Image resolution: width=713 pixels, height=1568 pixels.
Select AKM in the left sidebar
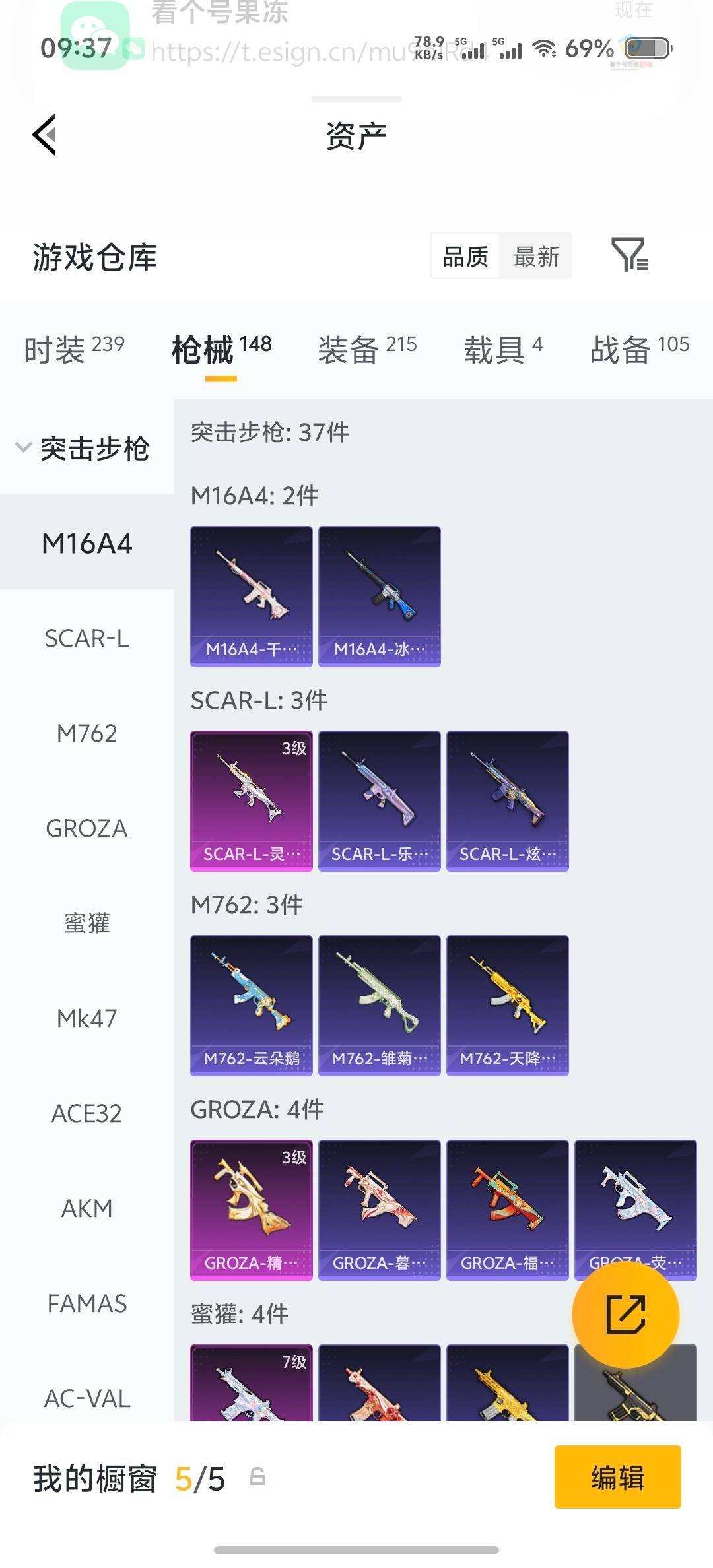[x=86, y=1208]
